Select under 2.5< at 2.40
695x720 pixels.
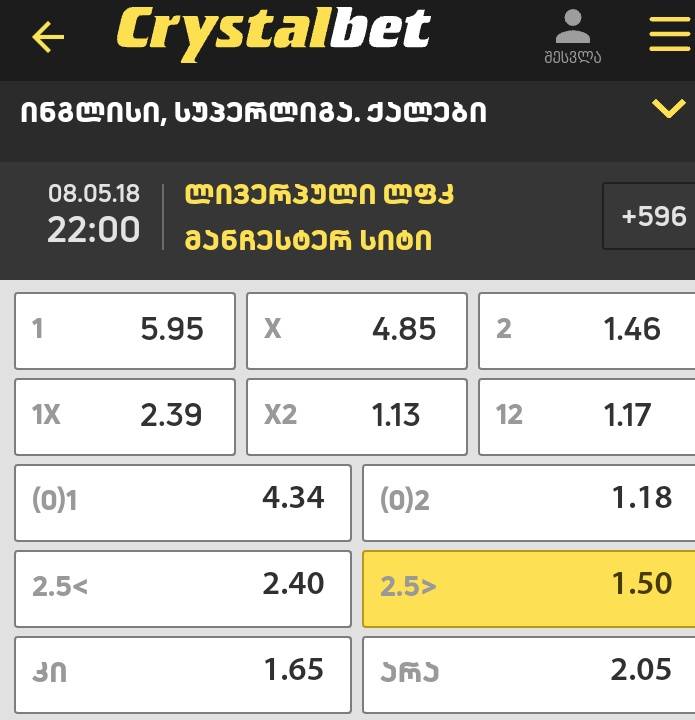point(183,588)
